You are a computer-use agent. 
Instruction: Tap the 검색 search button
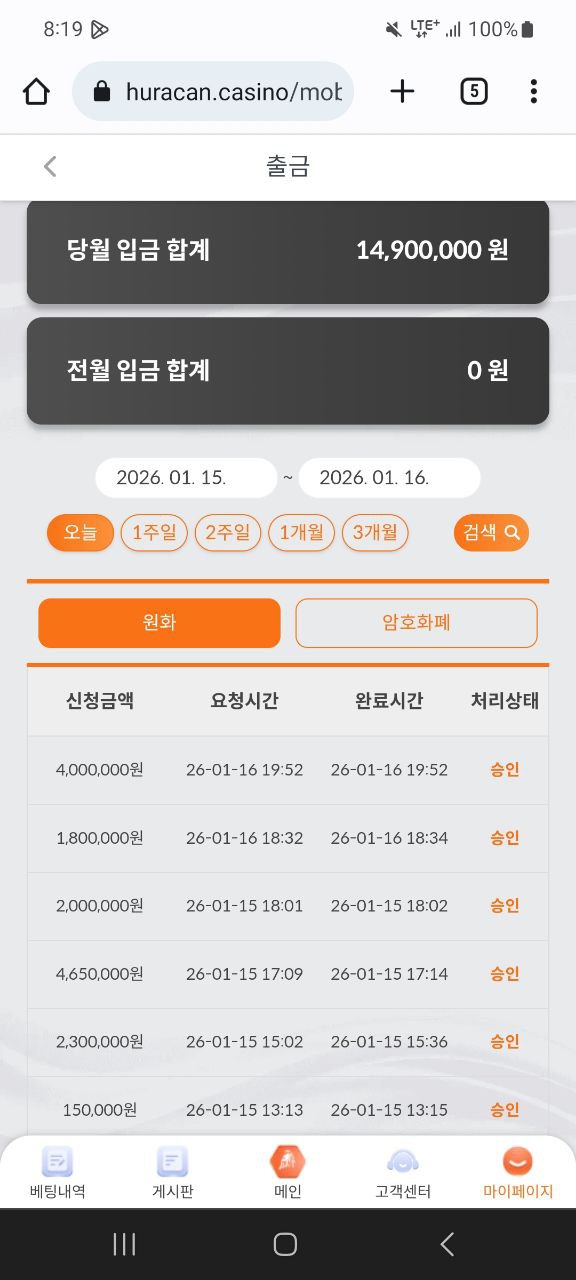491,533
